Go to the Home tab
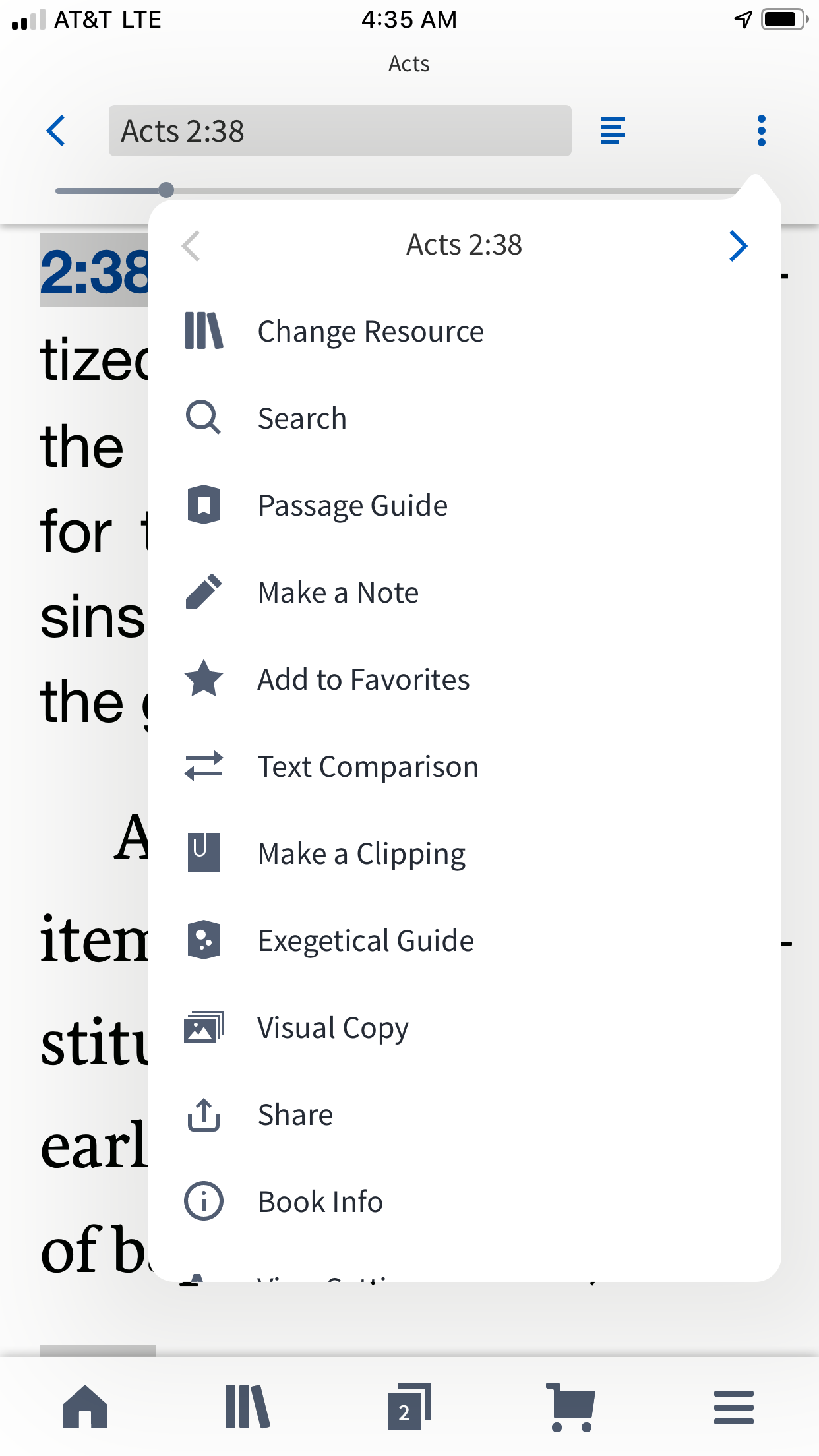The height and width of the screenshot is (1456, 819). click(85, 1406)
